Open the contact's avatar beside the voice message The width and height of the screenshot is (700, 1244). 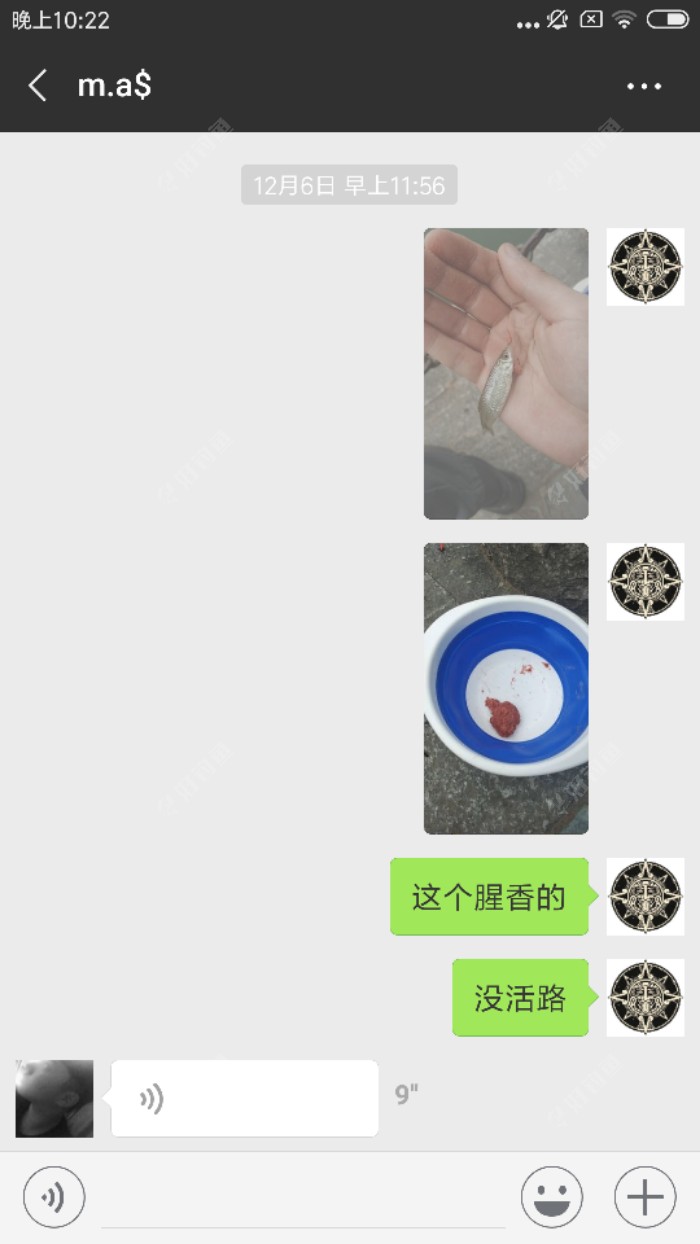click(x=54, y=1098)
